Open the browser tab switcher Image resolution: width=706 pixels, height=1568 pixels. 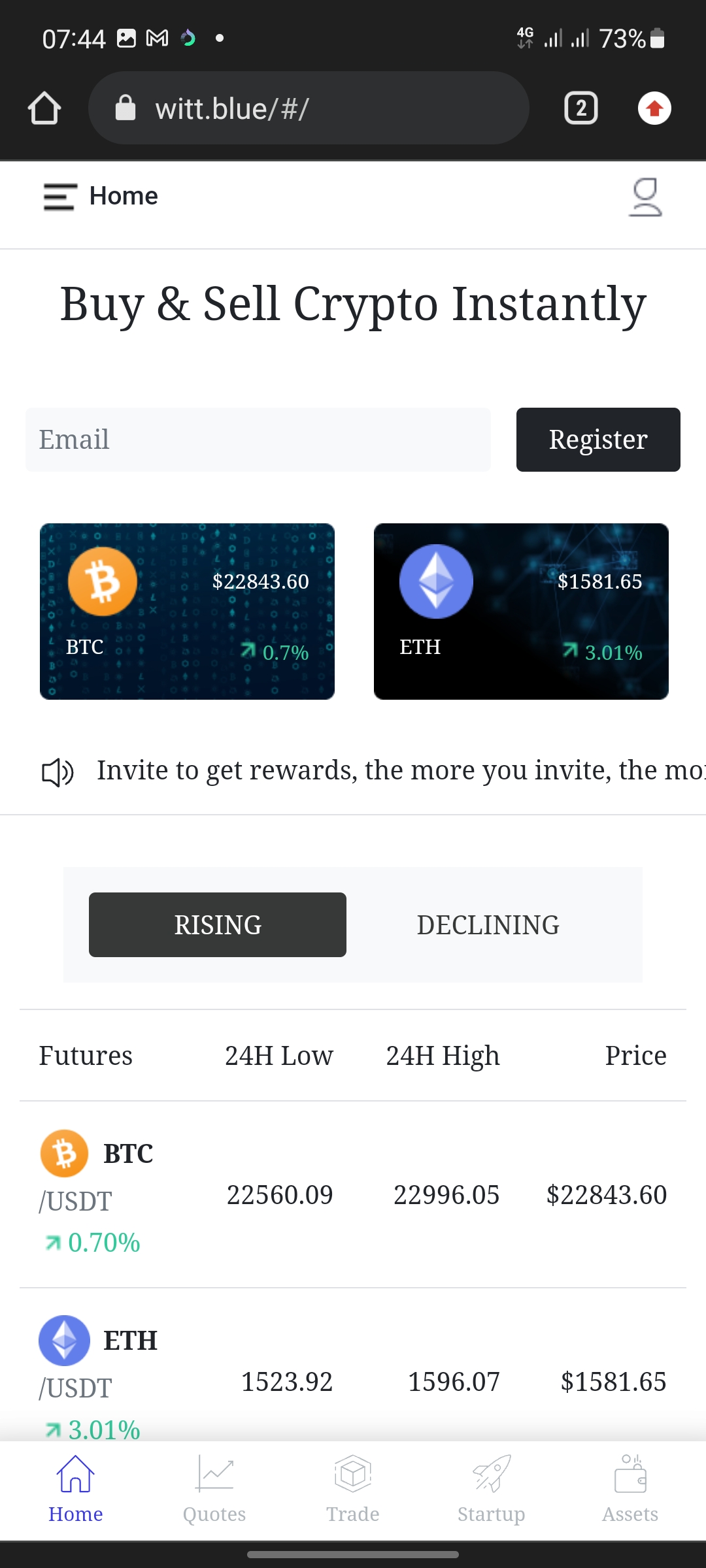coord(581,108)
